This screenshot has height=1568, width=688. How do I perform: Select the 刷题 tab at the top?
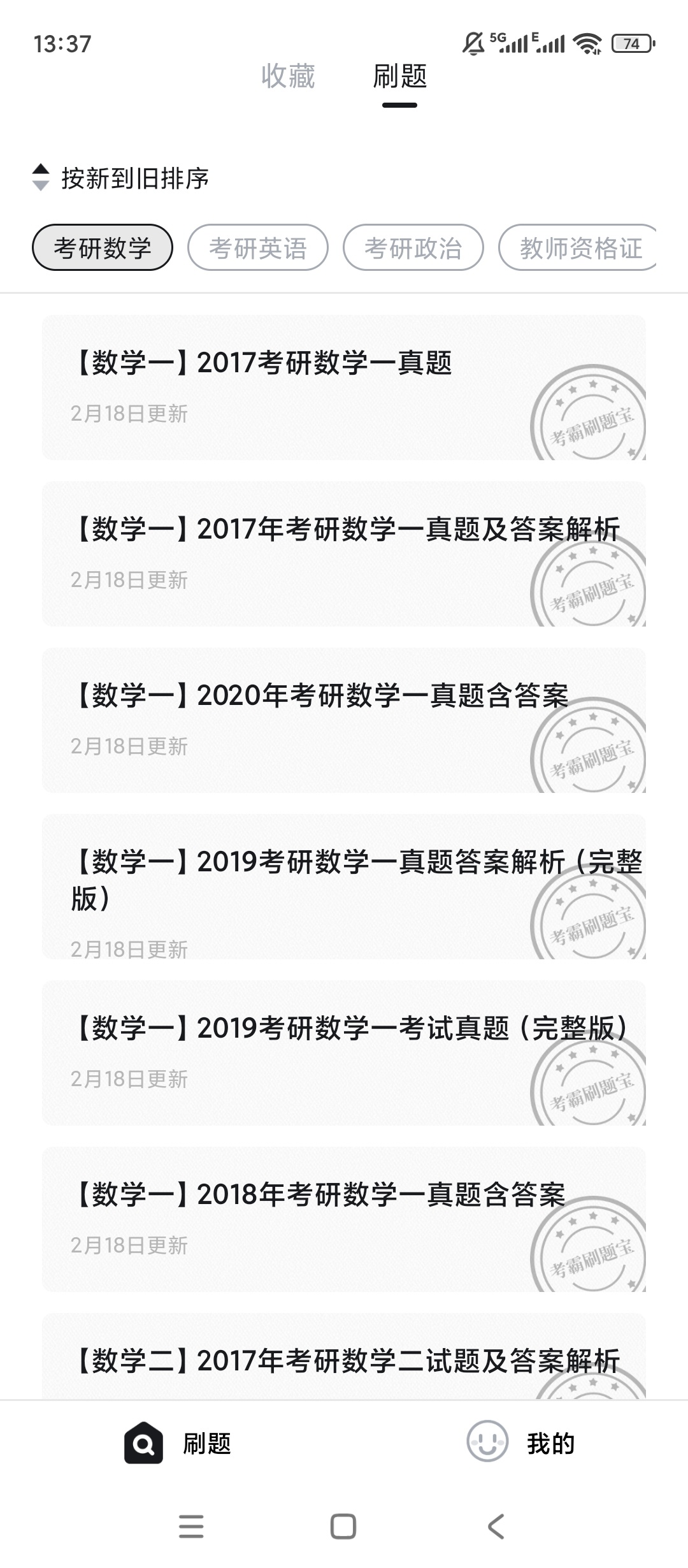click(399, 78)
